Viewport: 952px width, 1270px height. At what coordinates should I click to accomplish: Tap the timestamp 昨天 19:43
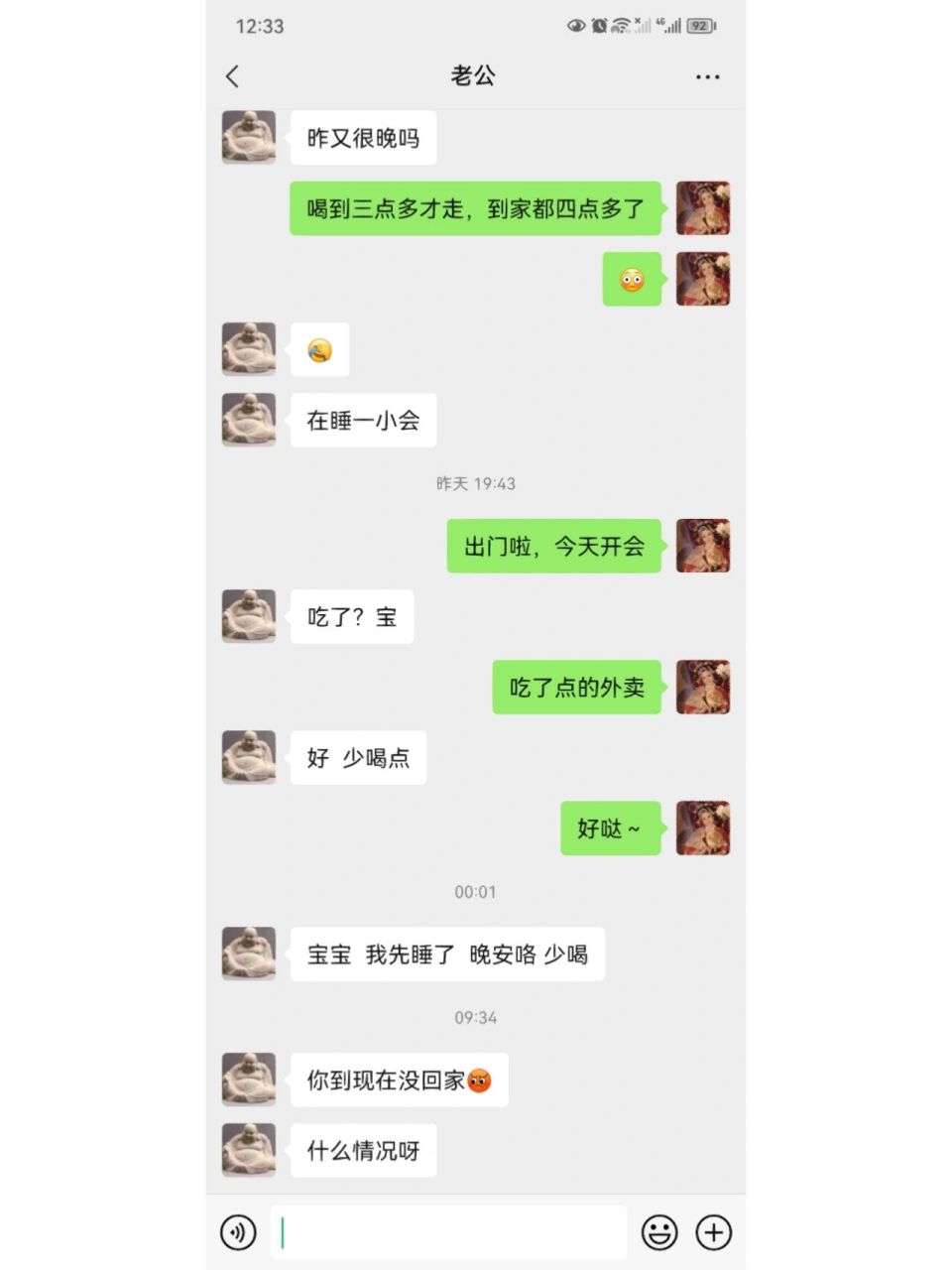point(476,483)
